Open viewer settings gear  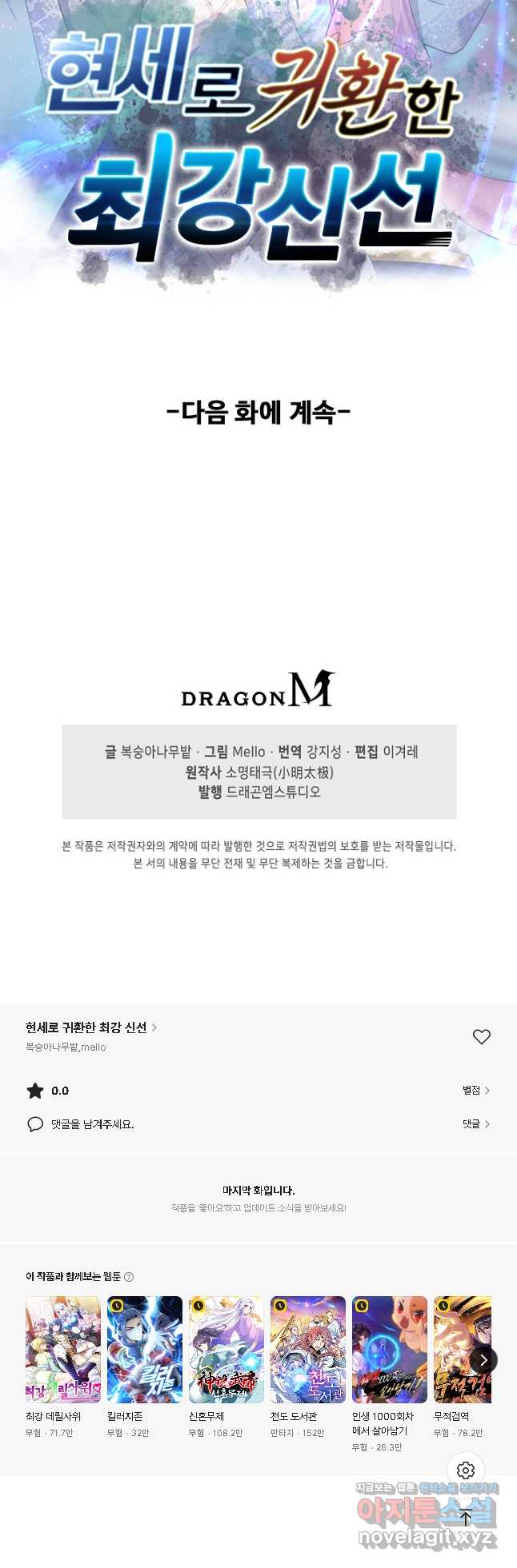pyautogui.click(x=466, y=1470)
